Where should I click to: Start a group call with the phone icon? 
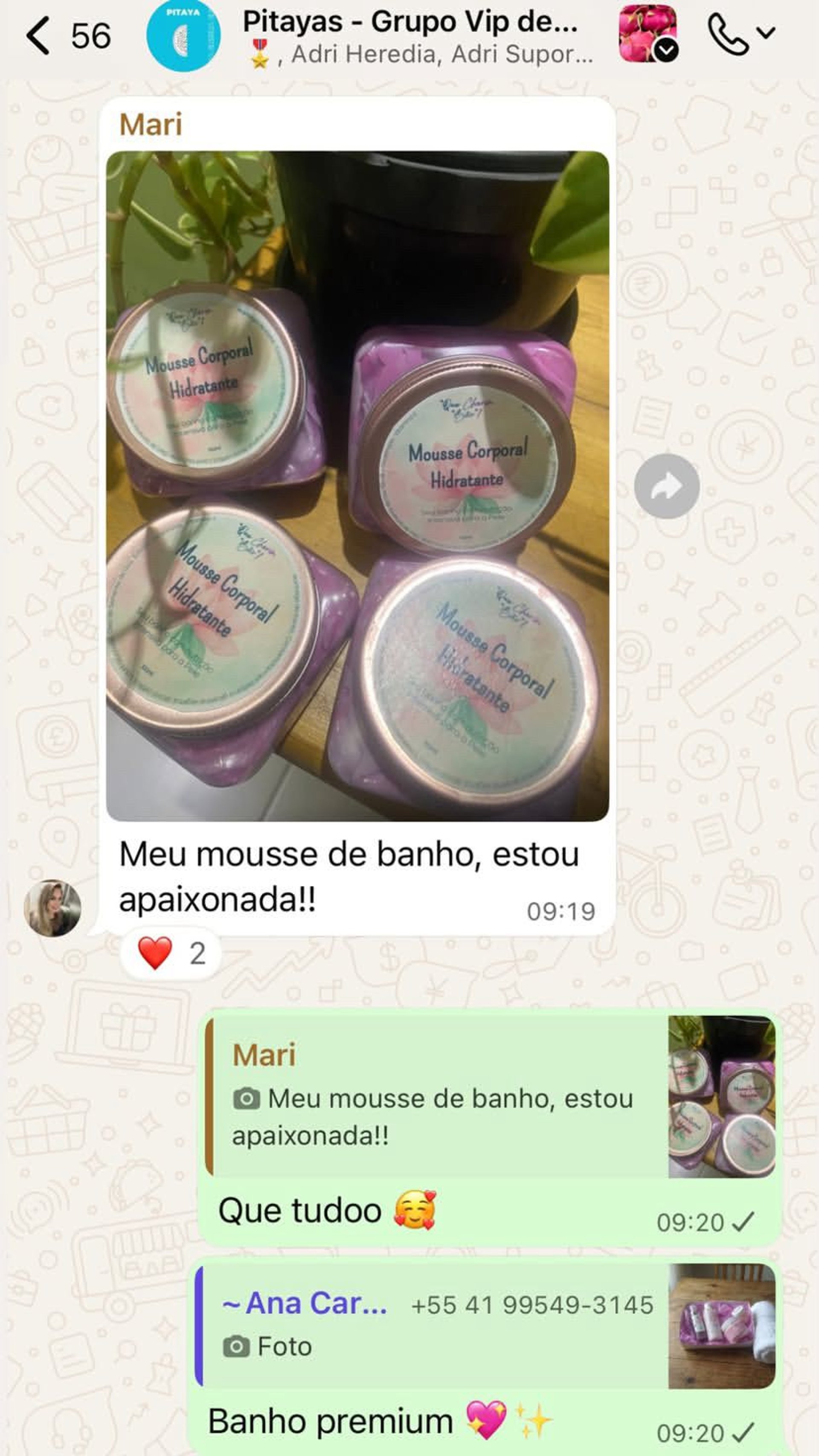point(729,35)
